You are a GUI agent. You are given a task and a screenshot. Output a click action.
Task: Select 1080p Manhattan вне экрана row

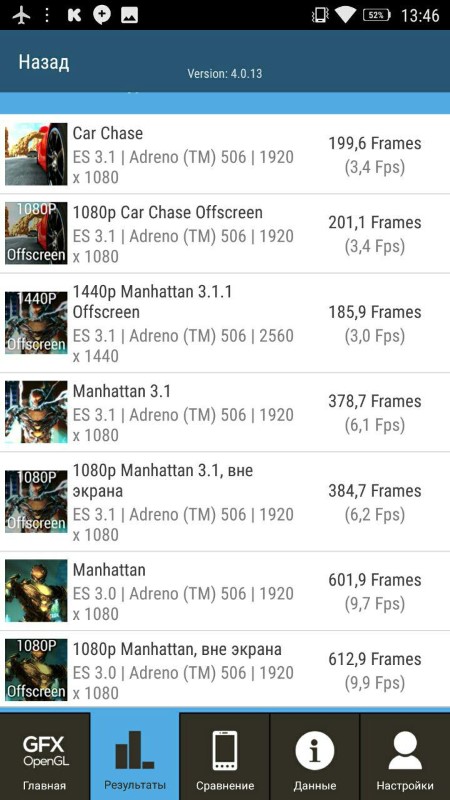coord(225,670)
